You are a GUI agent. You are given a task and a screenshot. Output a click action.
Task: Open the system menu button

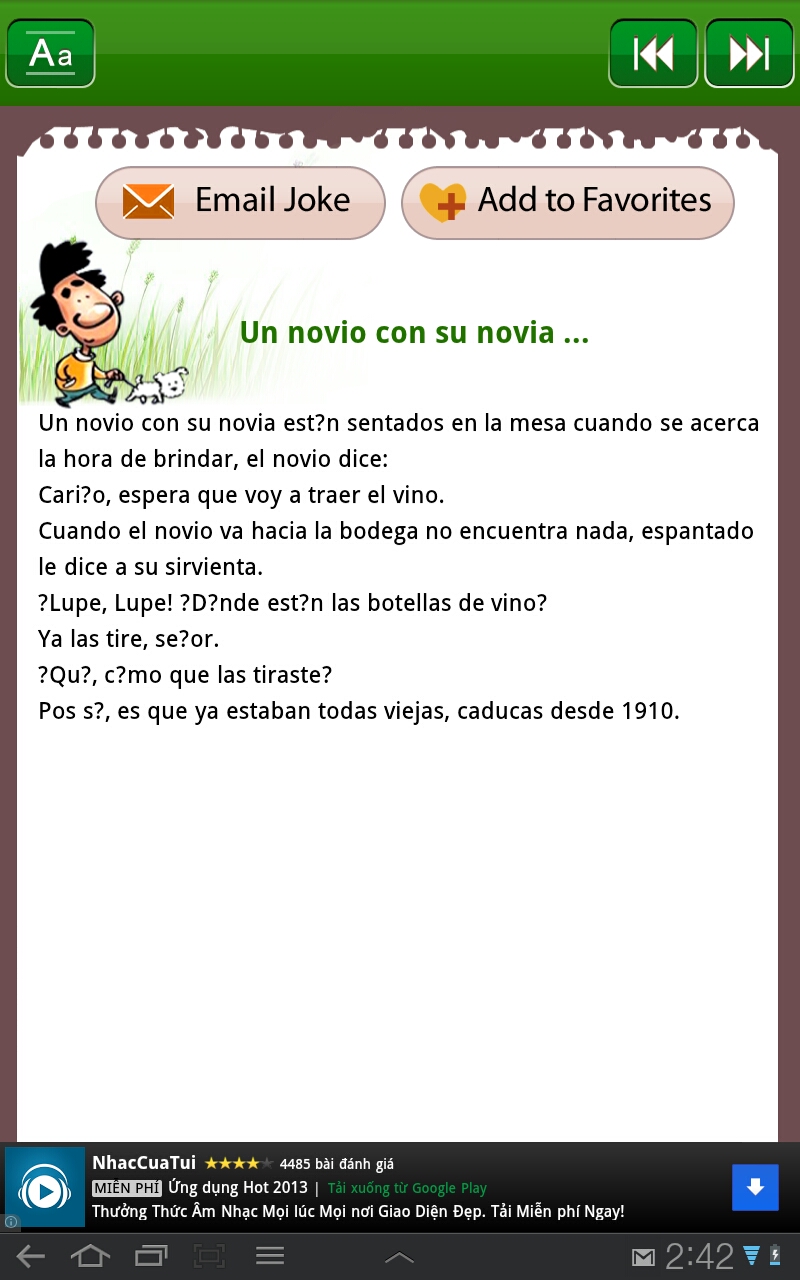(x=270, y=1256)
